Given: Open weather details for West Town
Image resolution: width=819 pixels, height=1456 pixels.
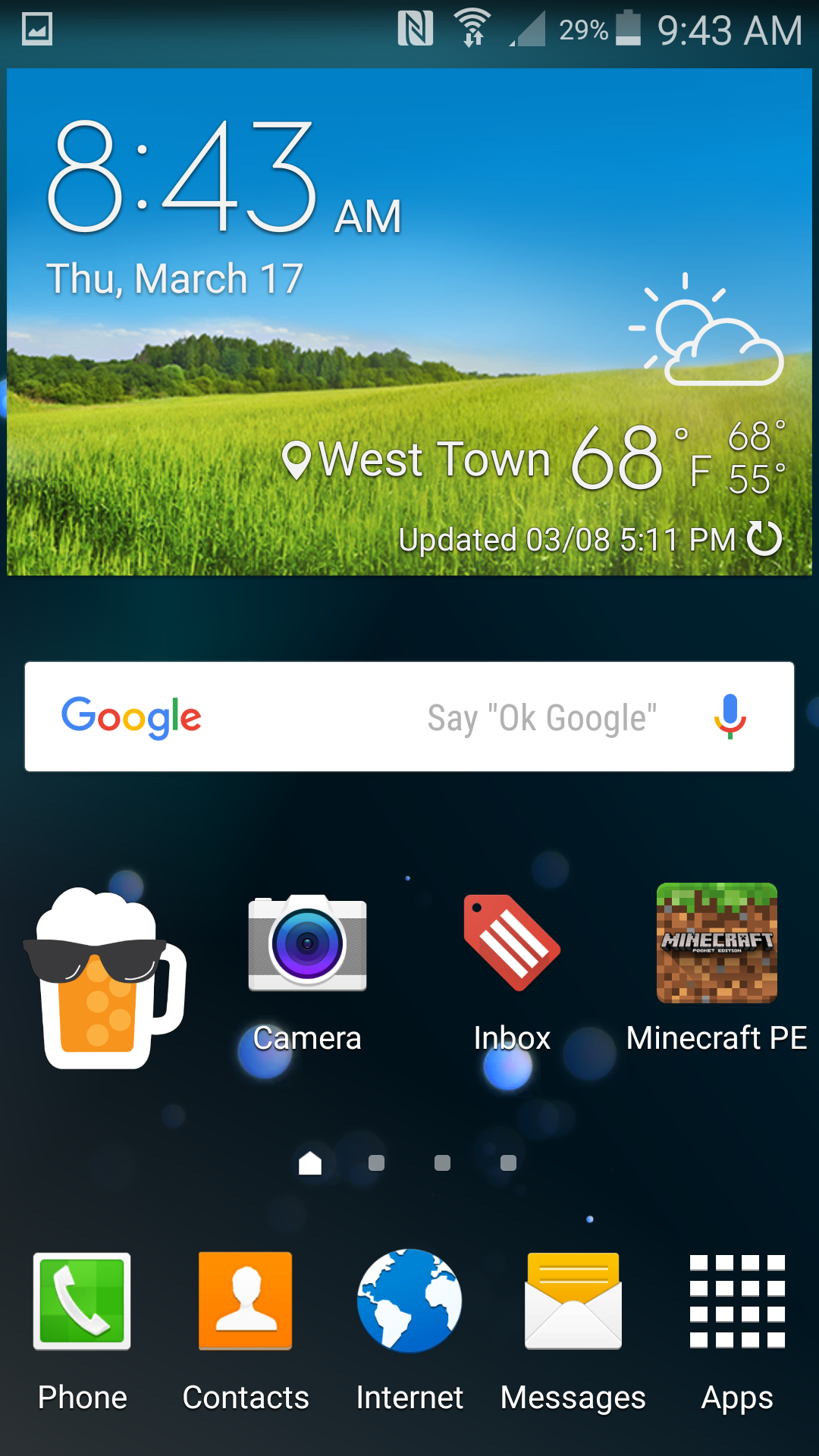Looking at the screenshot, I should (416, 460).
